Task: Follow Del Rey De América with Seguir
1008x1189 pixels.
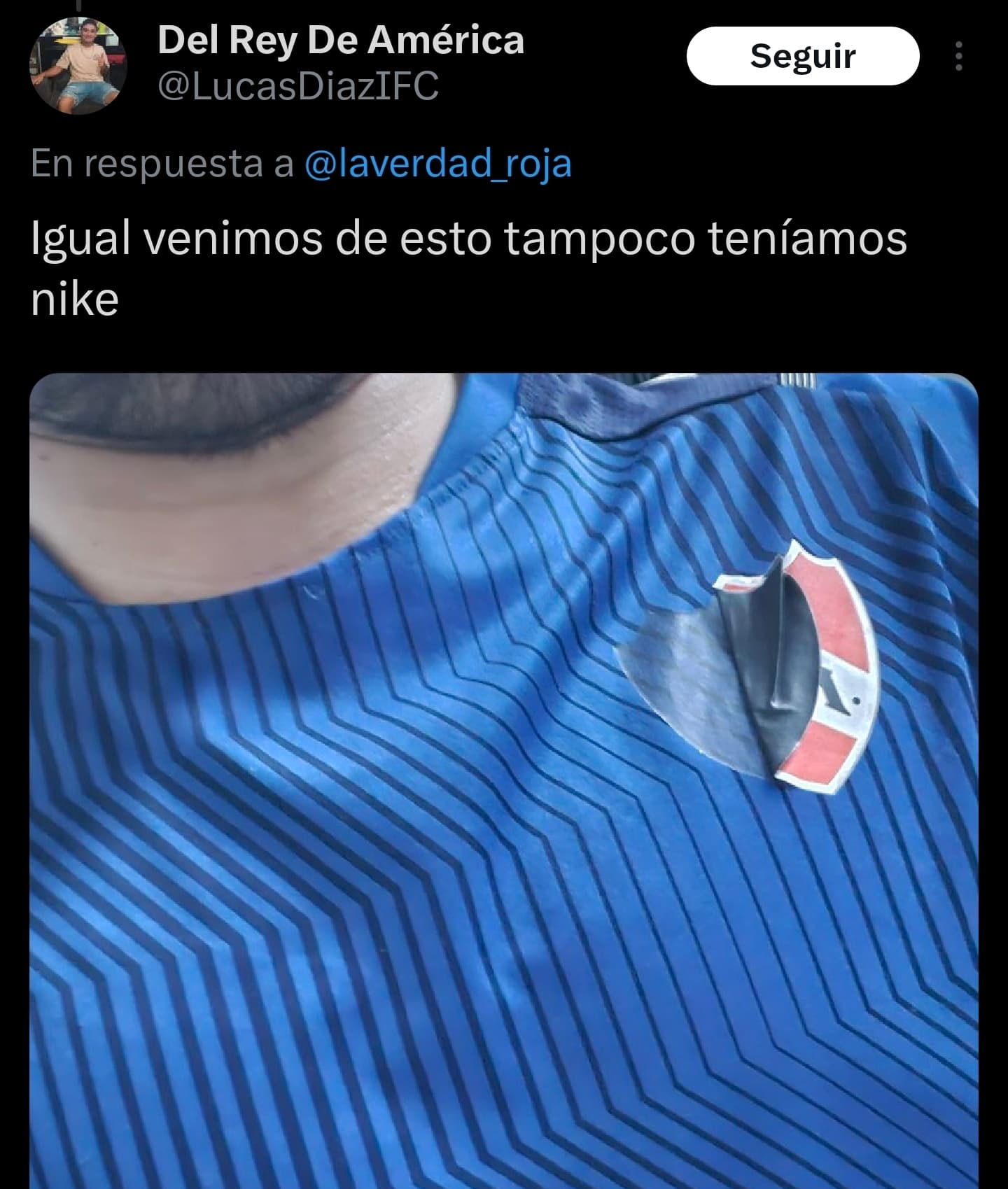Action: click(802, 56)
